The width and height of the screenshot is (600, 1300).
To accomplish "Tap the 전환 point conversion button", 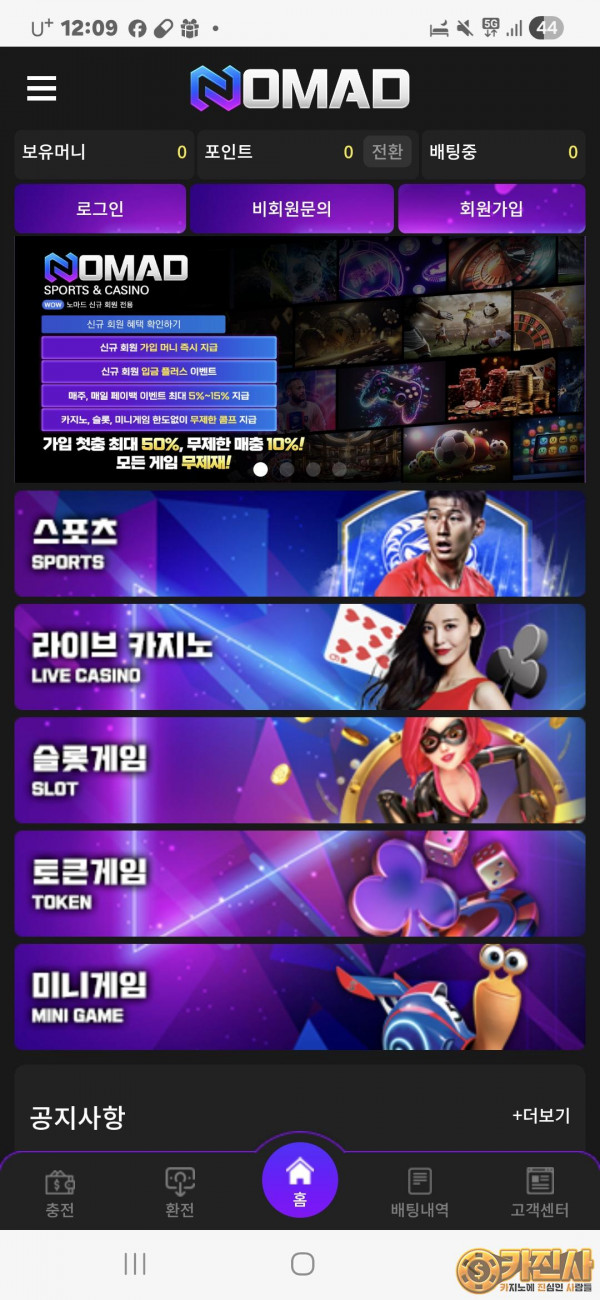I will click(x=387, y=152).
